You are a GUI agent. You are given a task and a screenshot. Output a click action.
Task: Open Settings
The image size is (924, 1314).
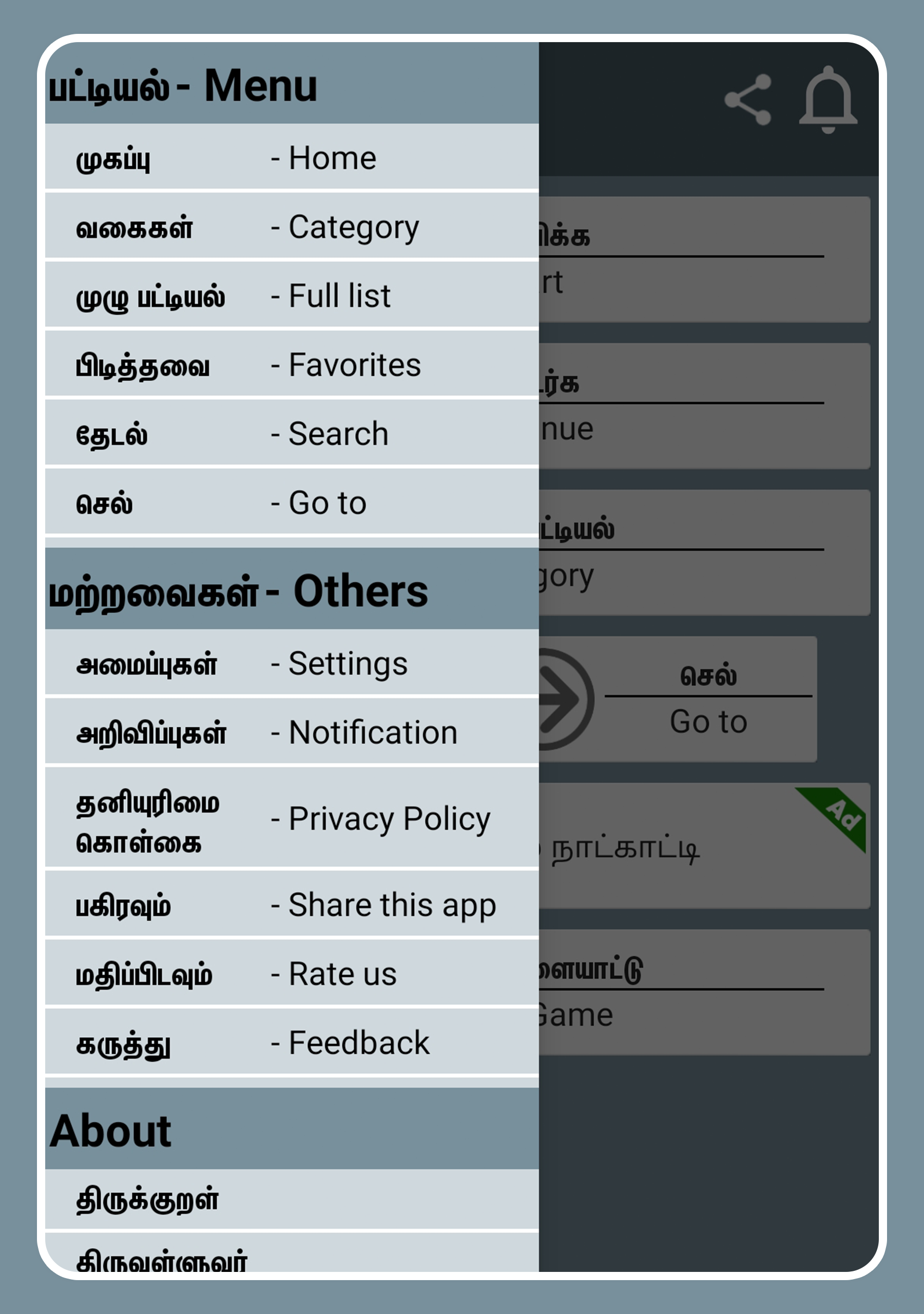291,663
